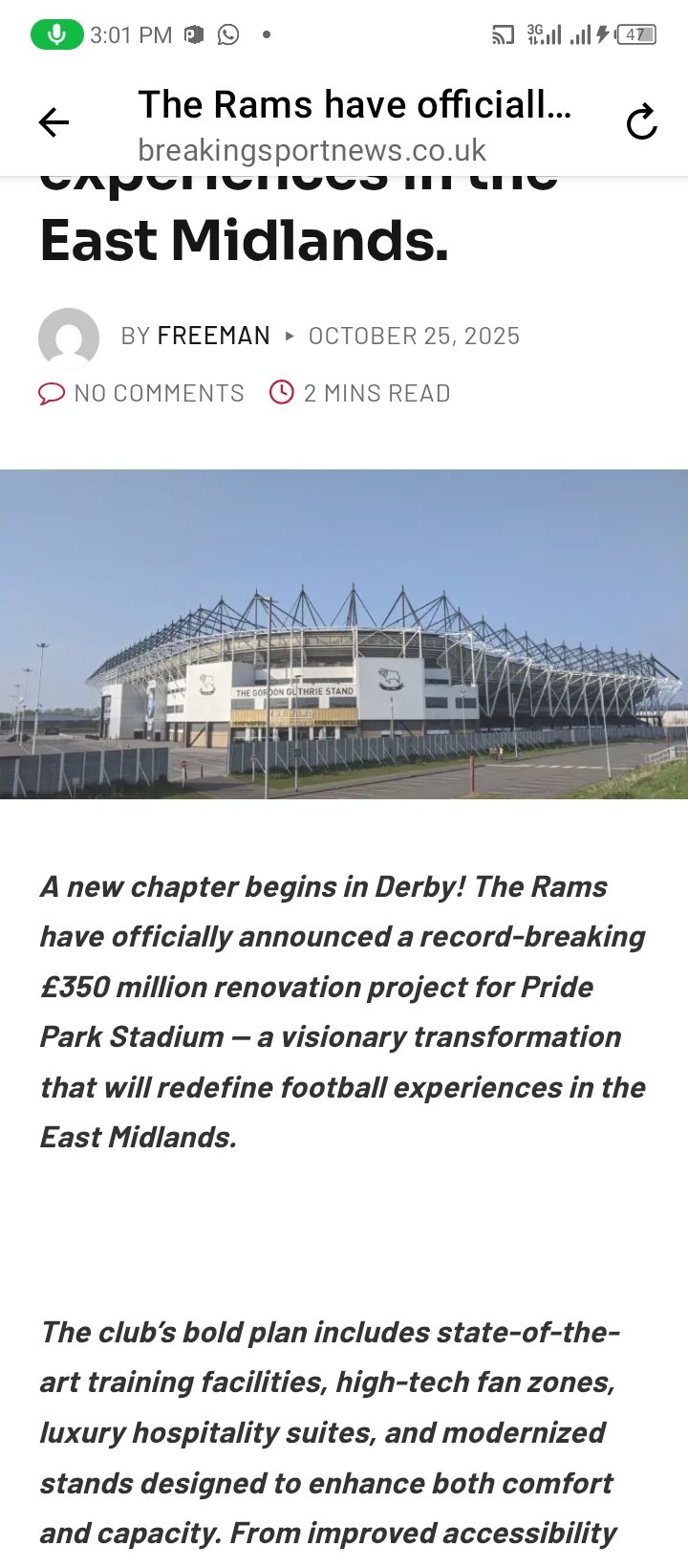This screenshot has height=1568, width=688.
Task: Open author FREEMAN's profile link
Action: click(213, 337)
